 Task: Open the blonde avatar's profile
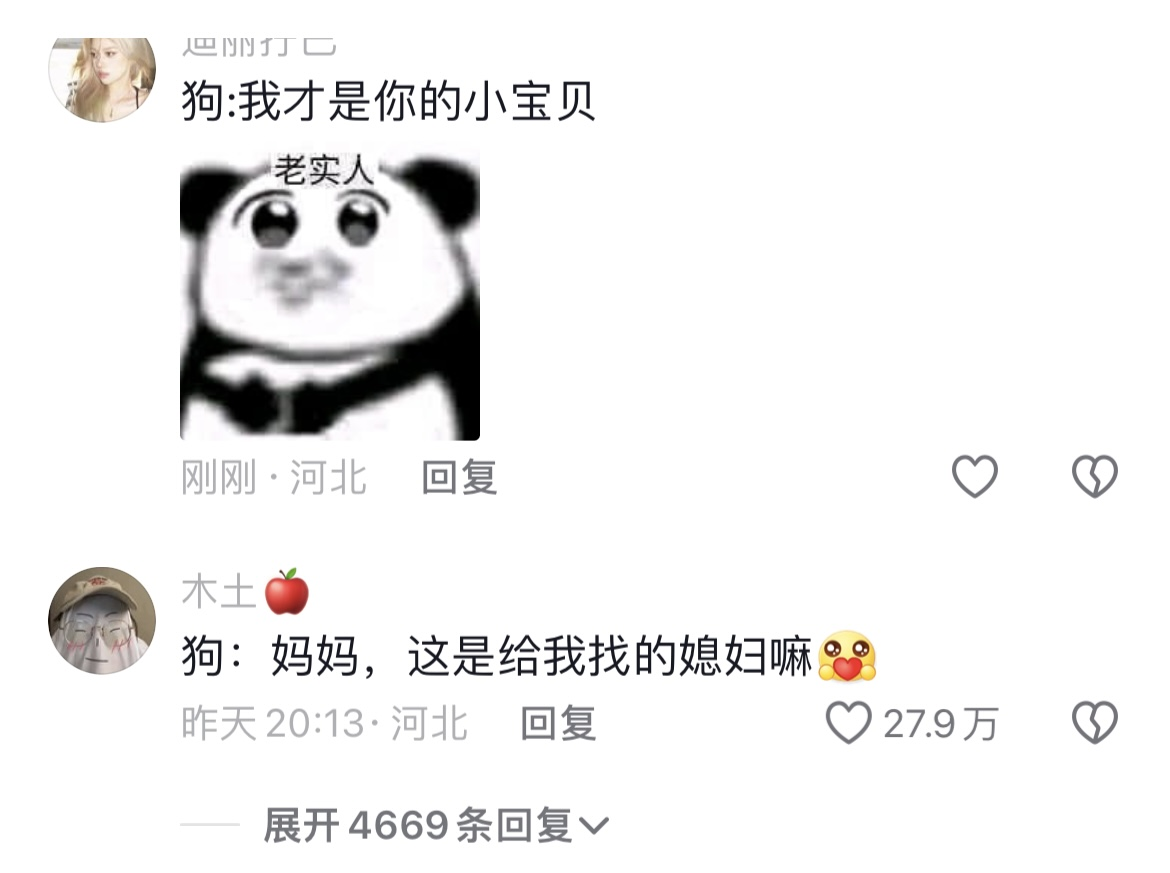pyautogui.click(x=102, y=80)
